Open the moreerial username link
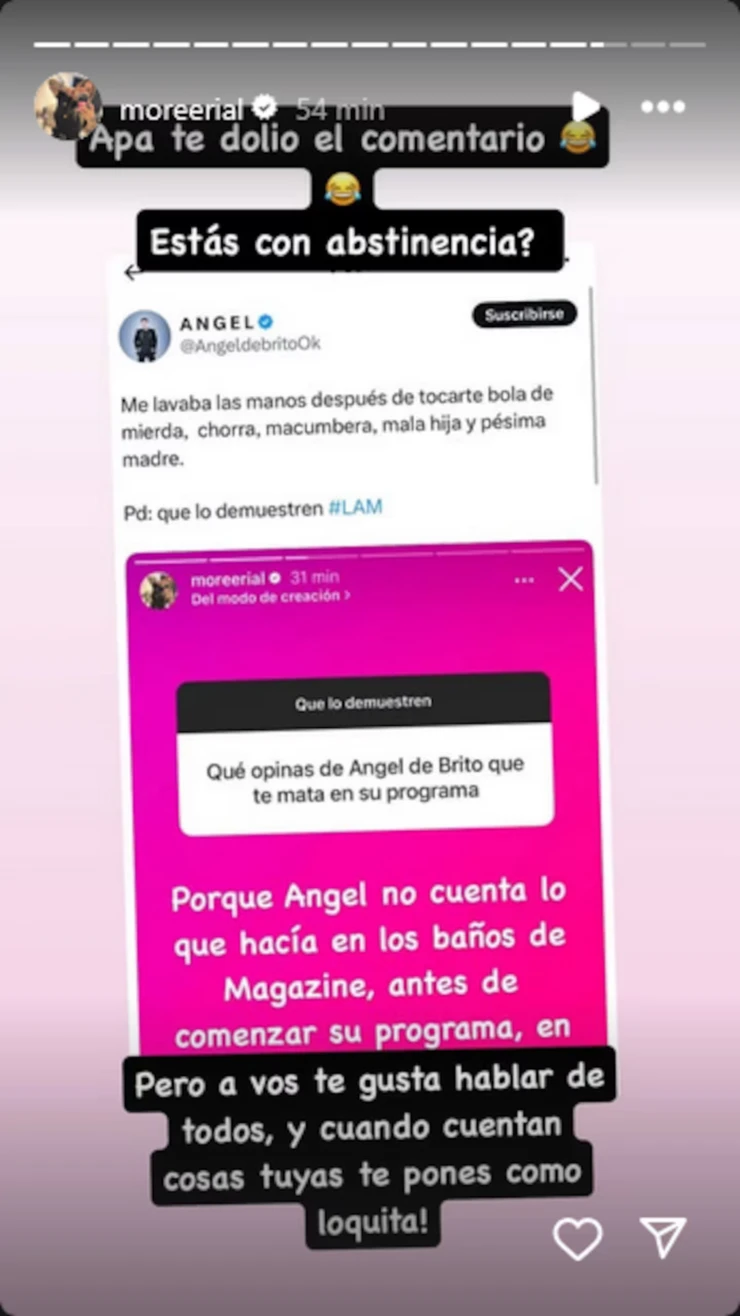740x1316 pixels. coord(181,108)
